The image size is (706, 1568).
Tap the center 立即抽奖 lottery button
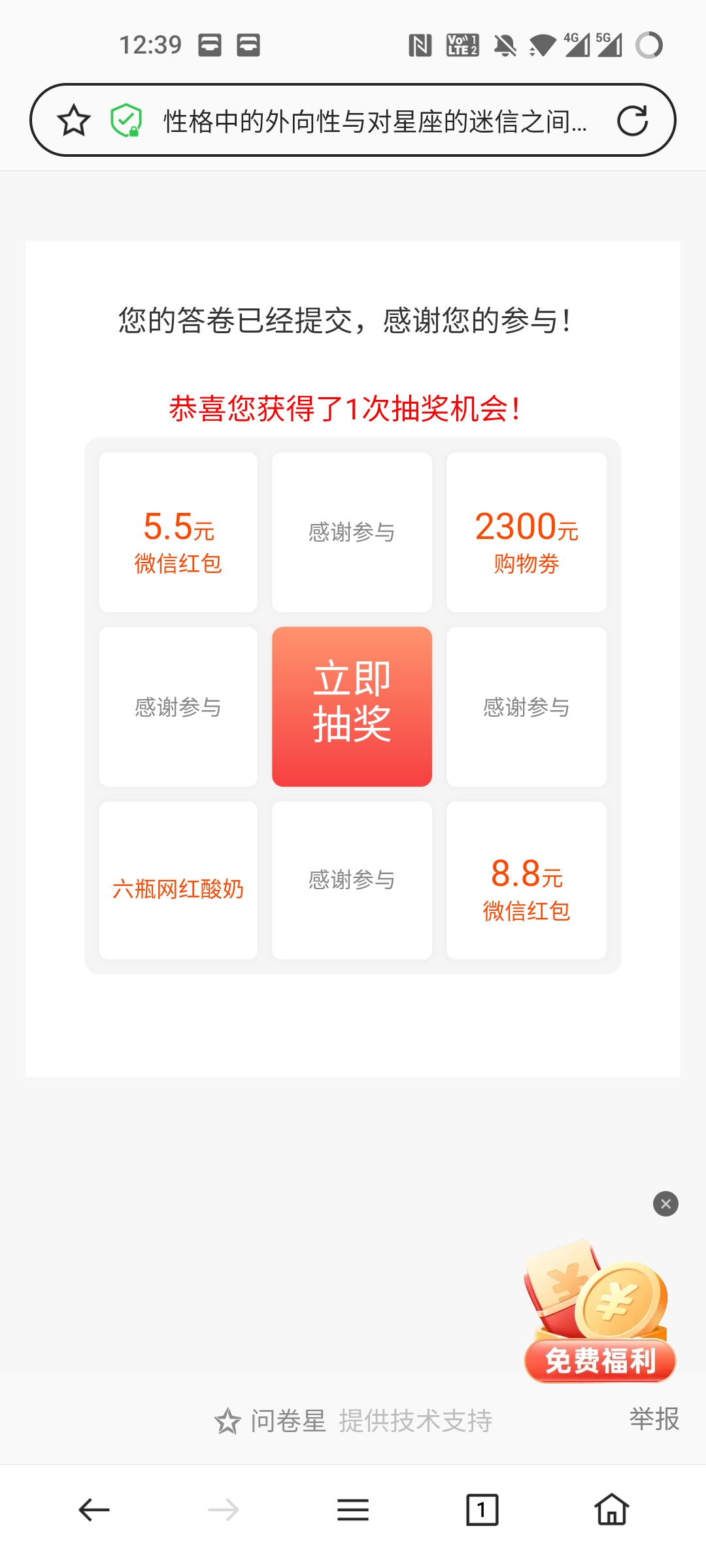(352, 706)
